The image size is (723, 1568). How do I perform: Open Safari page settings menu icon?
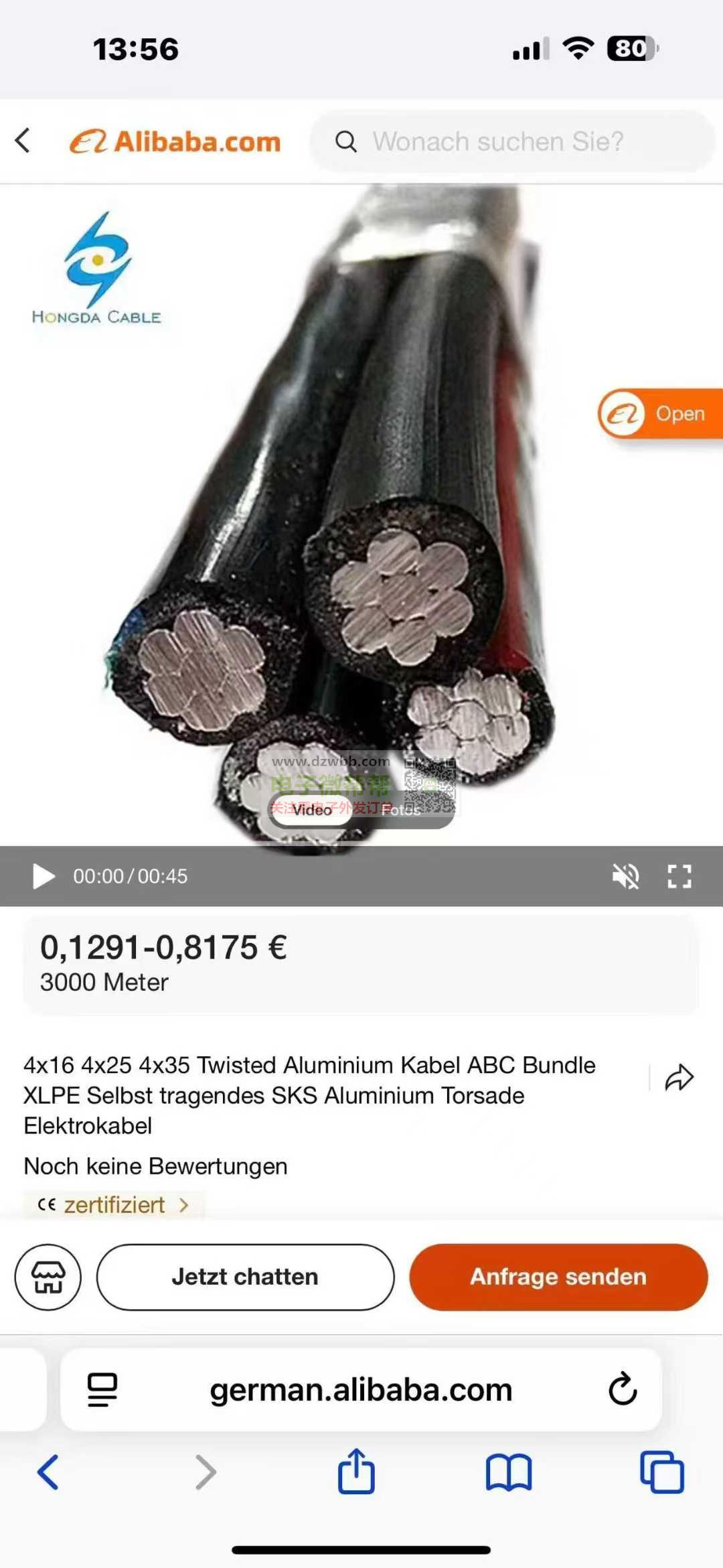coord(102,1389)
